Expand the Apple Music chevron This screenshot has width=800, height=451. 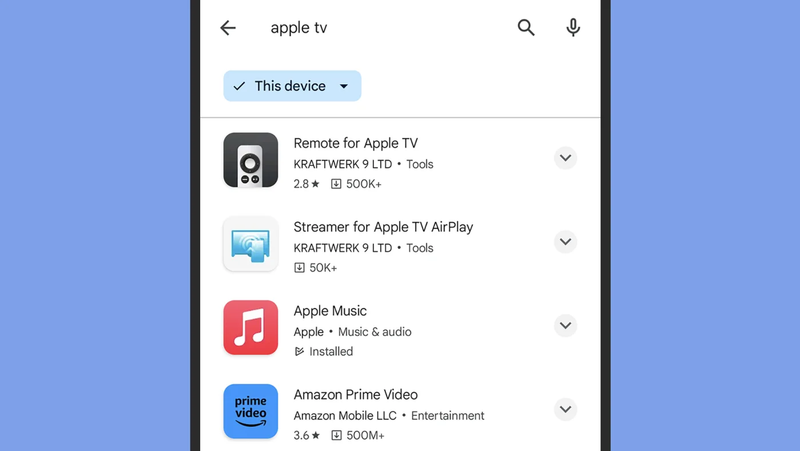(565, 326)
